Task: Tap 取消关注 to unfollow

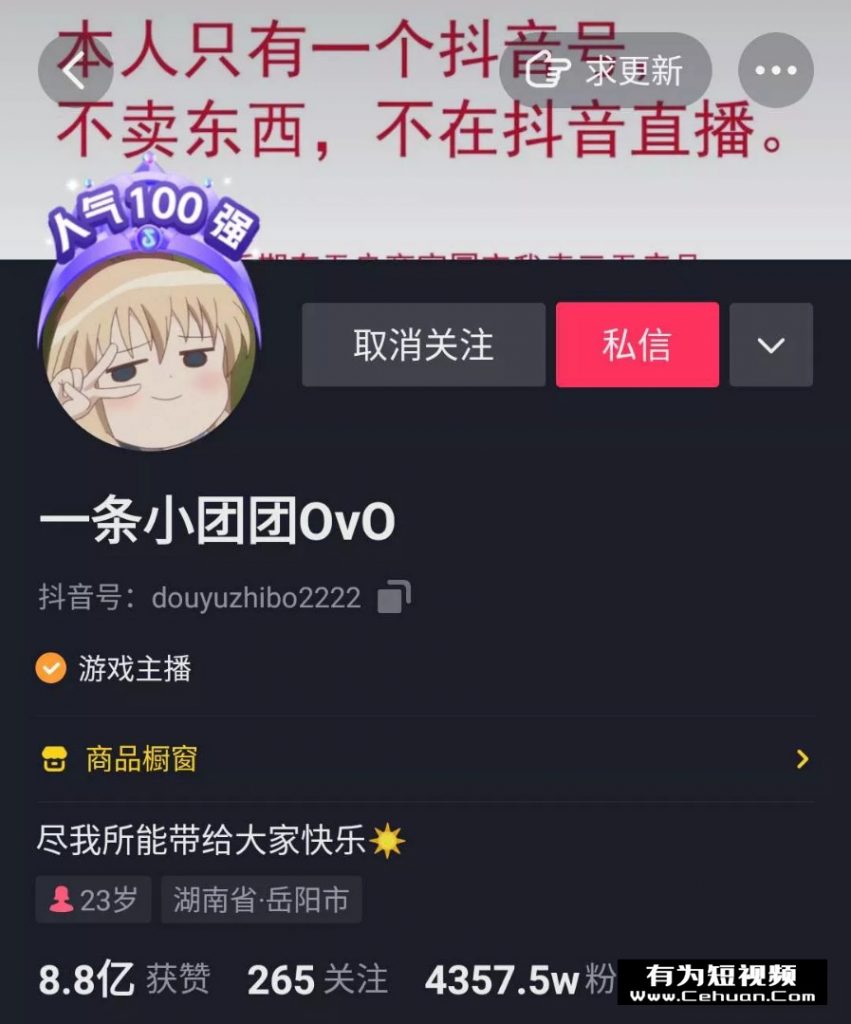Action: coord(423,345)
